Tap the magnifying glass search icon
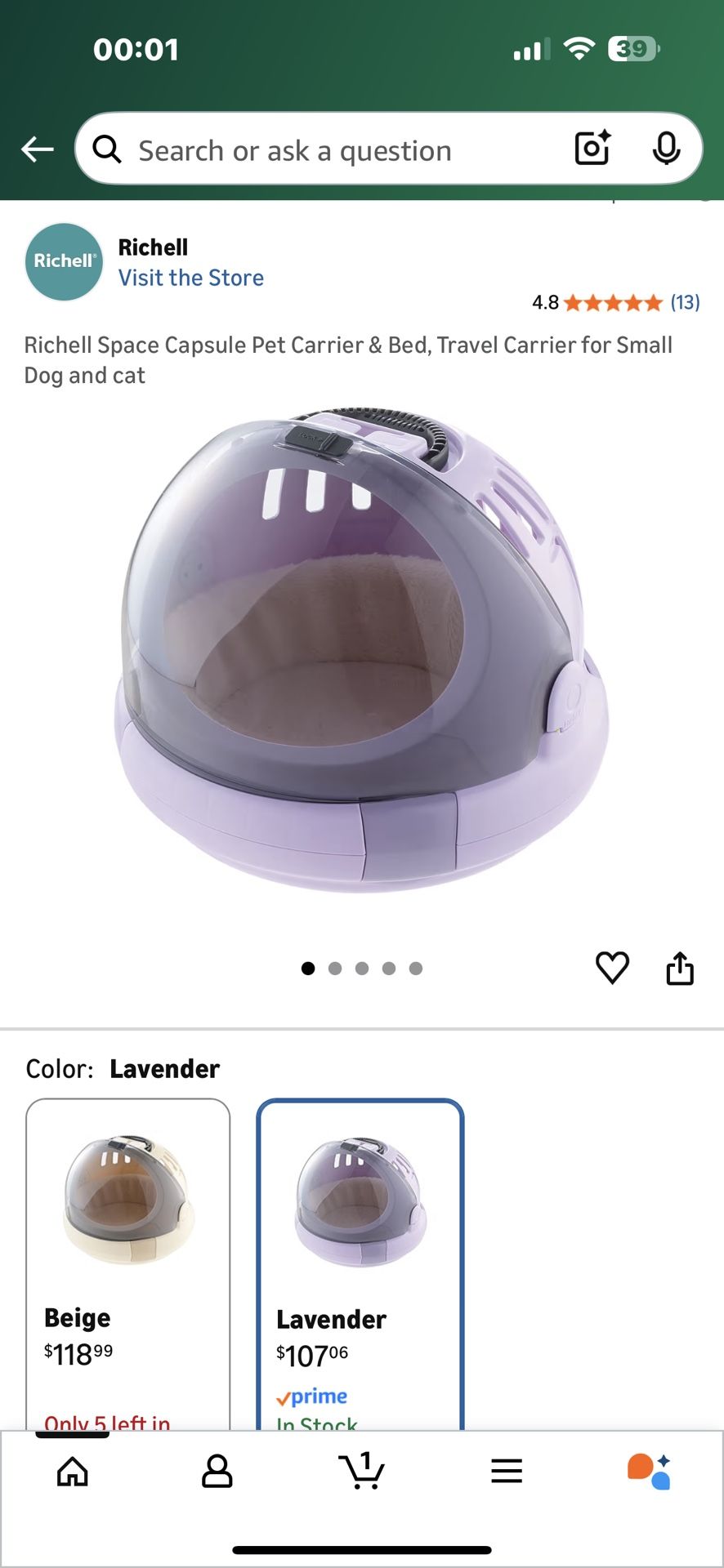 (x=107, y=149)
